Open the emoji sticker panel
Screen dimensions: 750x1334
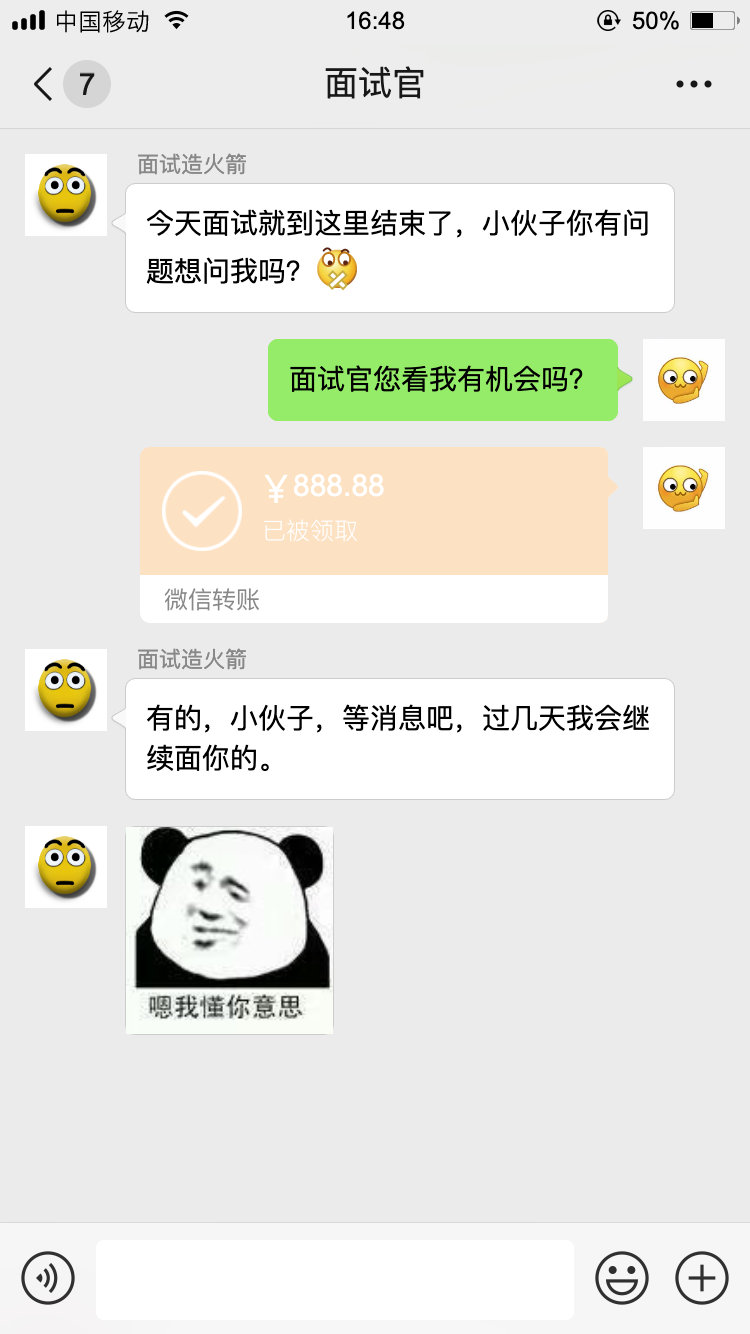pyautogui.click(x=622, y=1278)
